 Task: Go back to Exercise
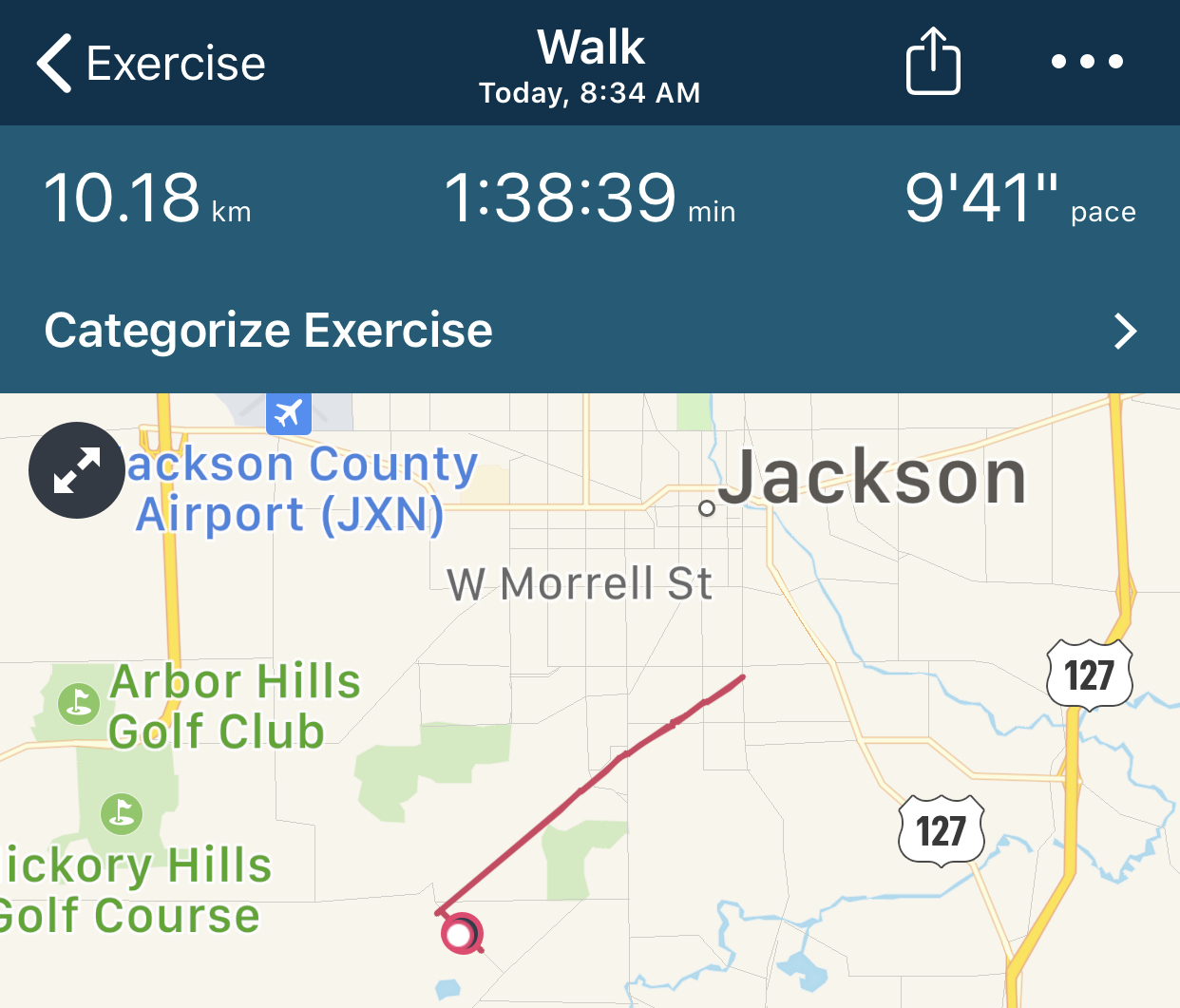click(x=150, y=64)
